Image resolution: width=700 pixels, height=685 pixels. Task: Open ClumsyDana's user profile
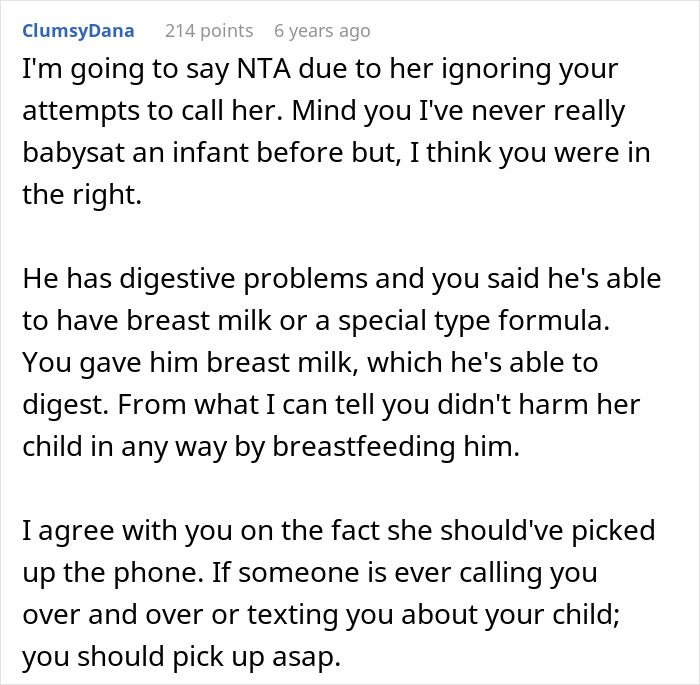pyautogui.click(x=78, y=30)
